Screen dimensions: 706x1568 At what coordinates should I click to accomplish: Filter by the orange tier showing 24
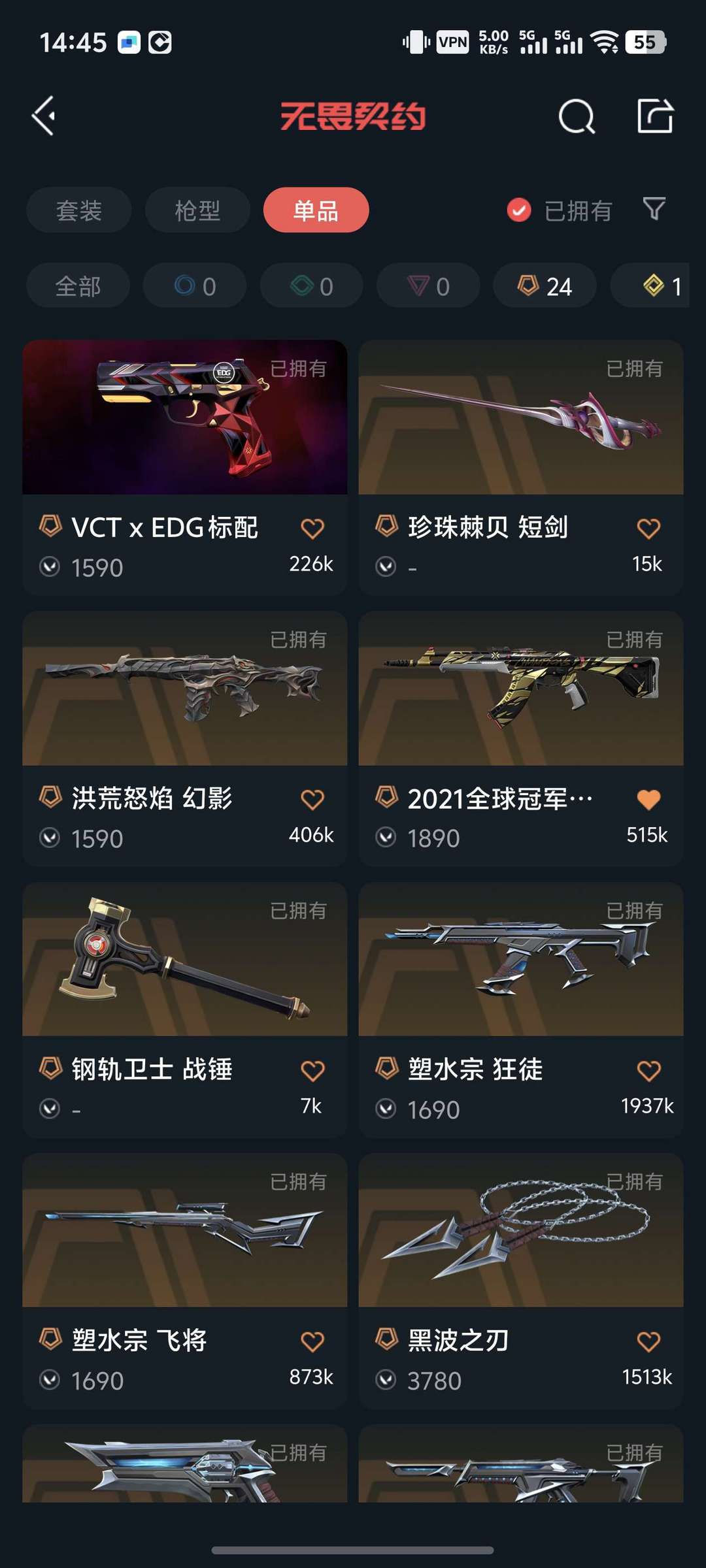click(545, 286)
